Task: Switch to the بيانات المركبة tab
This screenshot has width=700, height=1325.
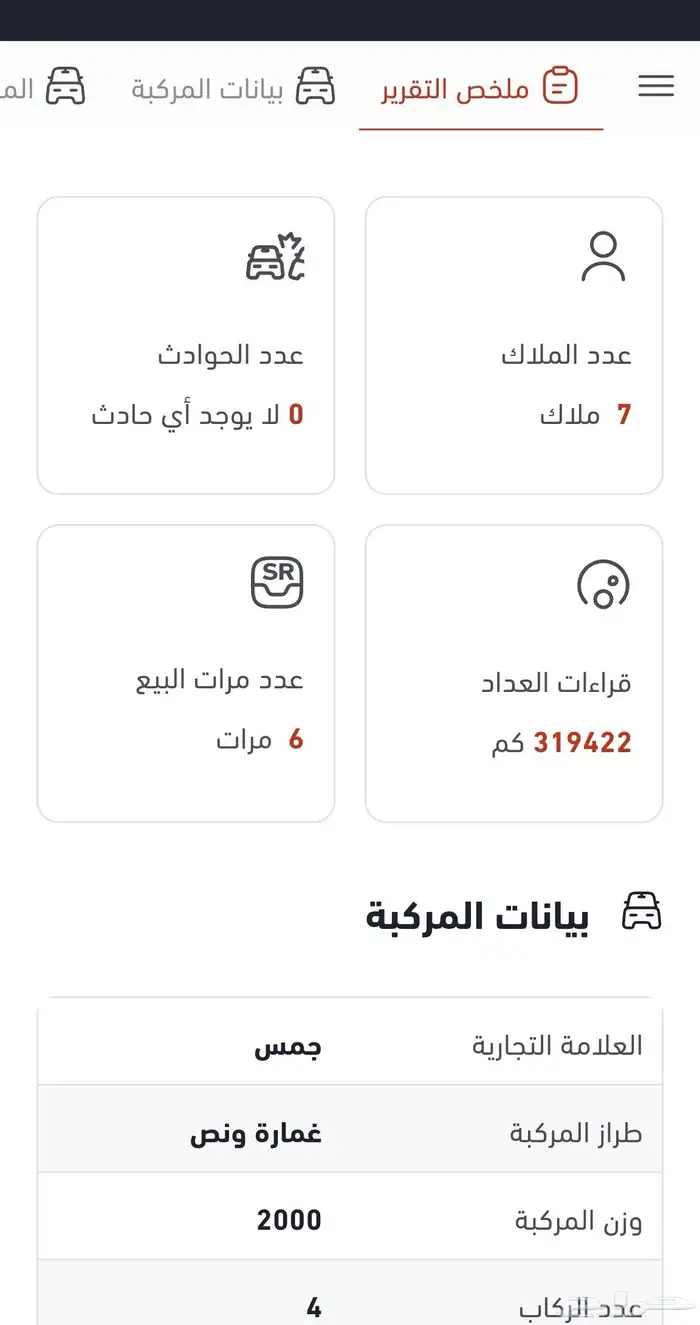Action: point(233,88)
